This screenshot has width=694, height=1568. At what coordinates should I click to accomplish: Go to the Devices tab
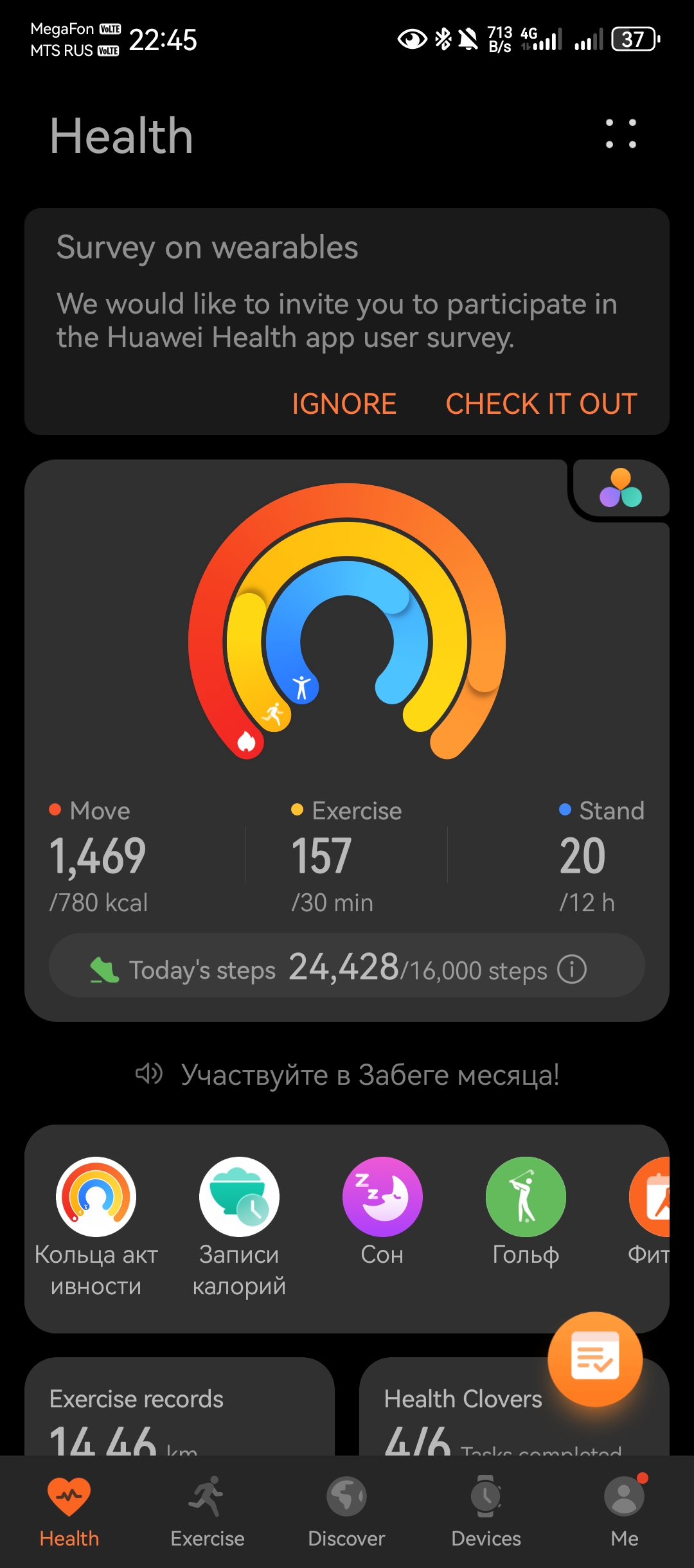tap(486, 1510)
